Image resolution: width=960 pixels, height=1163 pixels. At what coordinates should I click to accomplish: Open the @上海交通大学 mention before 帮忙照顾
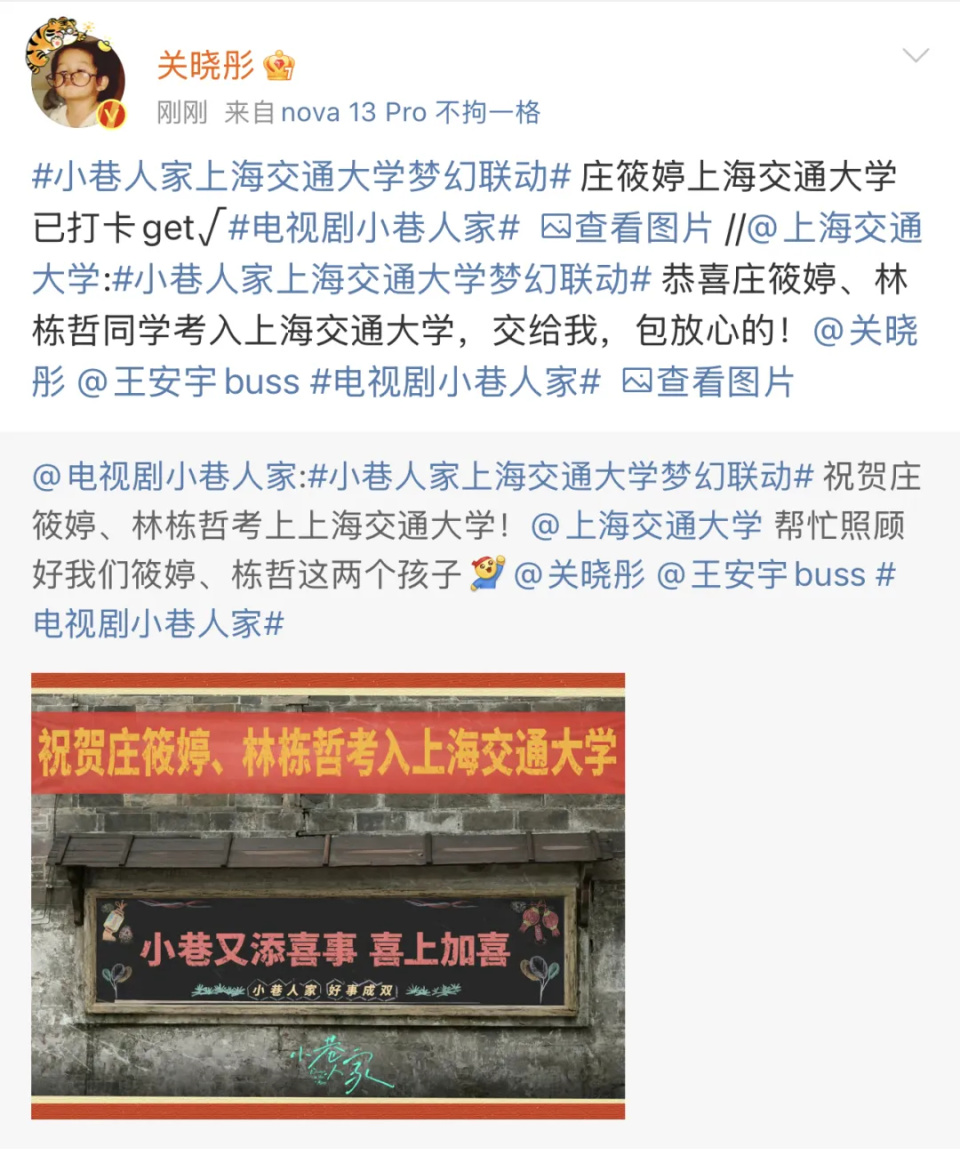pos(647,525)
